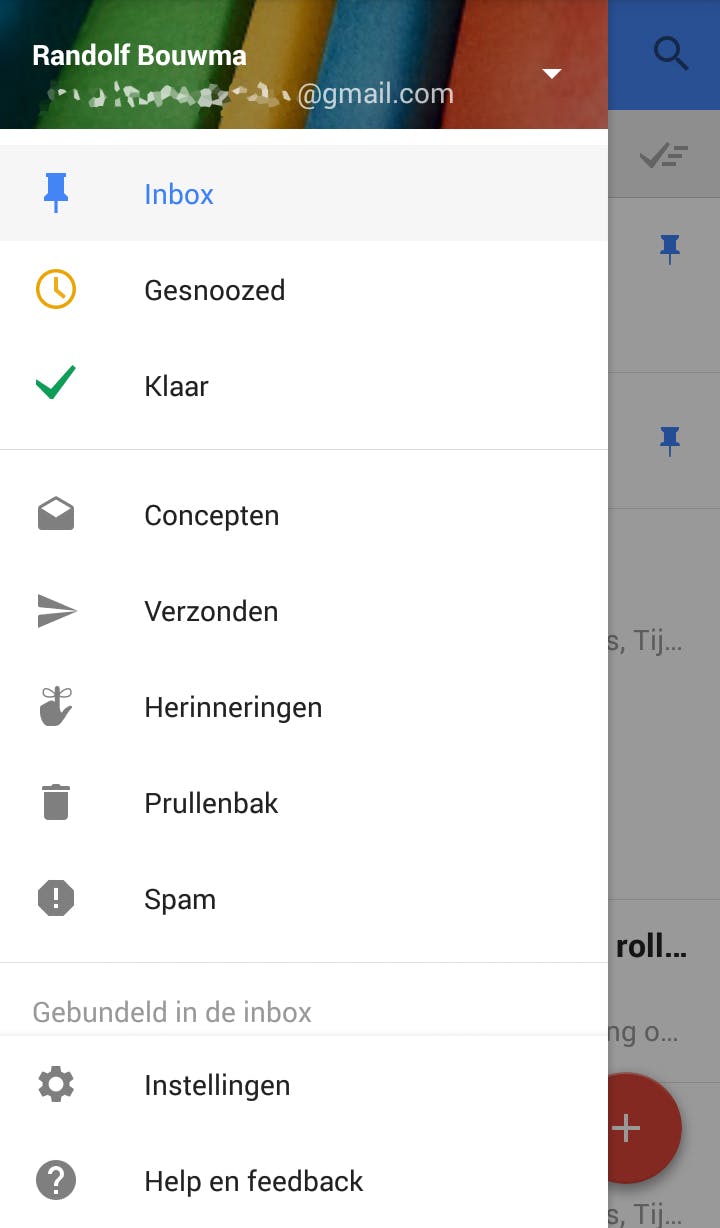Tap the search magnifier icon
The width and height of the screenshot is (720, 1228).
click(x=670, y=54)
